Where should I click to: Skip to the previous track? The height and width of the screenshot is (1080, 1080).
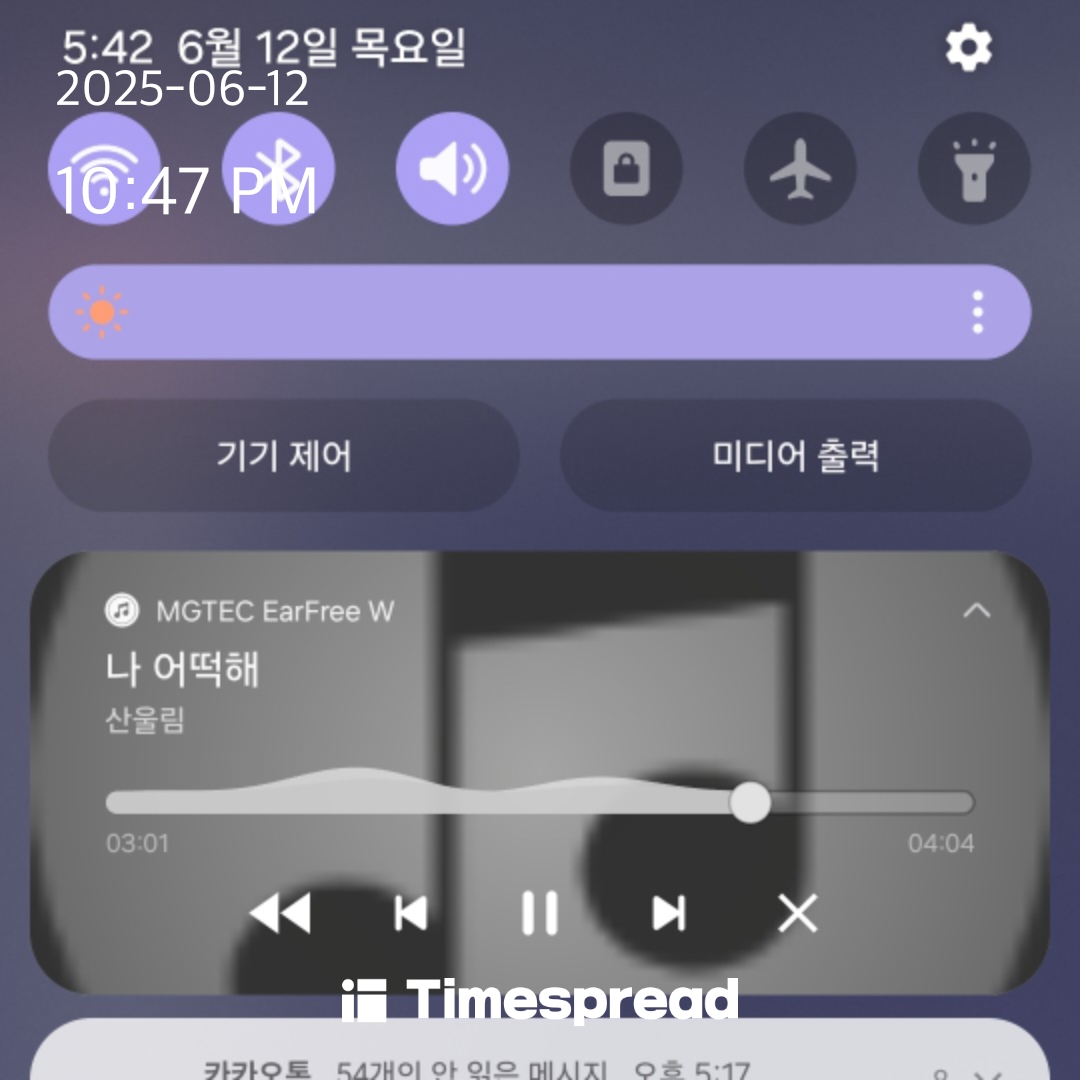pyautogui.click(x=410, y=913)
